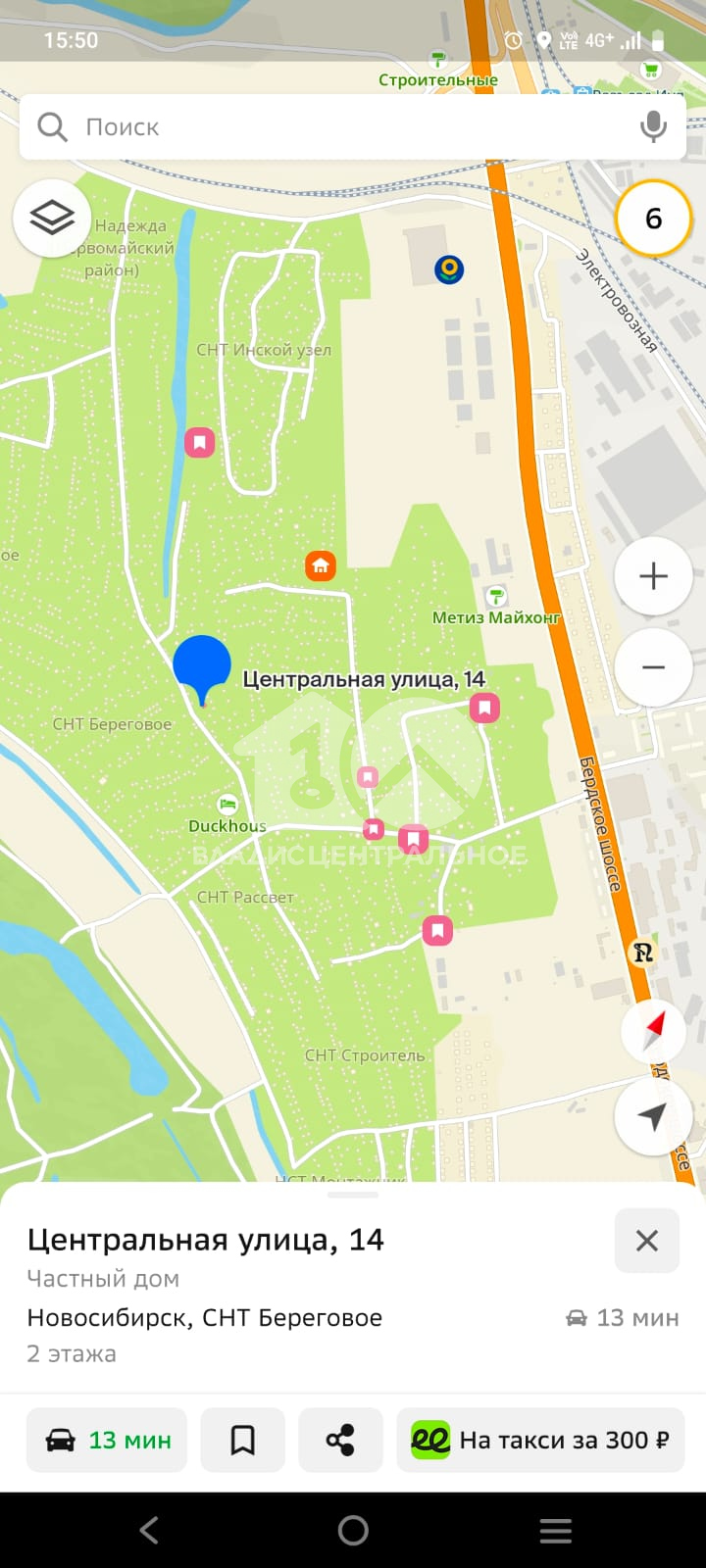Viewport: 706px width, 1568px height.
Task: Order a taxi for 300 ₽
Action: pyautogui.click(x=539, y=1440)
